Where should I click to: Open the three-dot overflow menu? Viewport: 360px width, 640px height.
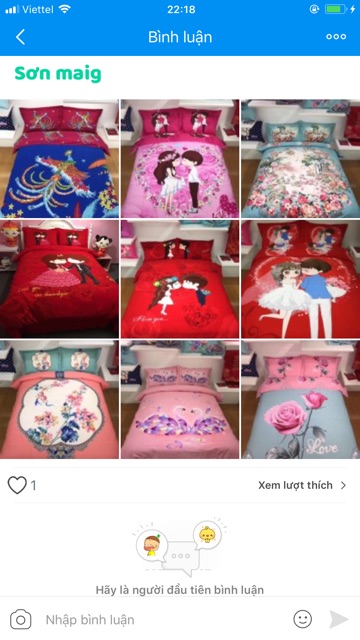coord(336,37)
